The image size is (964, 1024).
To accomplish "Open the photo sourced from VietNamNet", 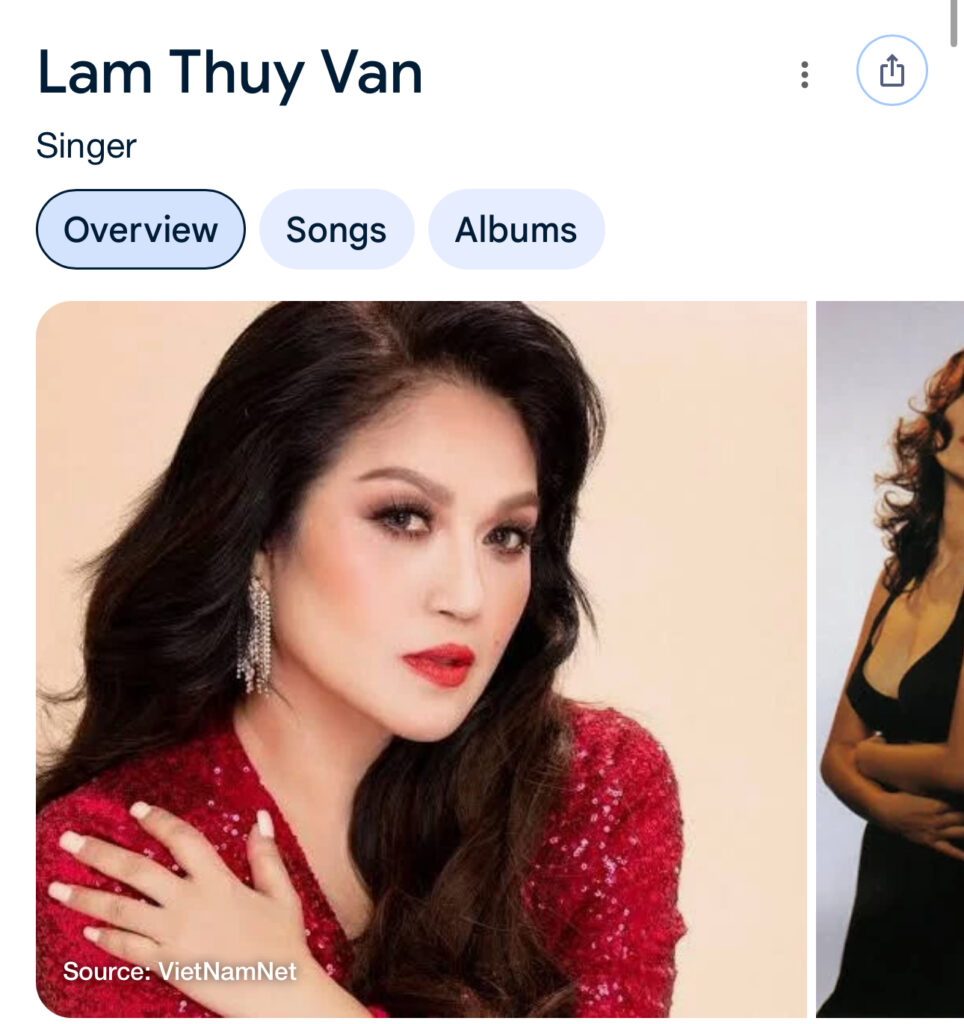I will (420, 658).
